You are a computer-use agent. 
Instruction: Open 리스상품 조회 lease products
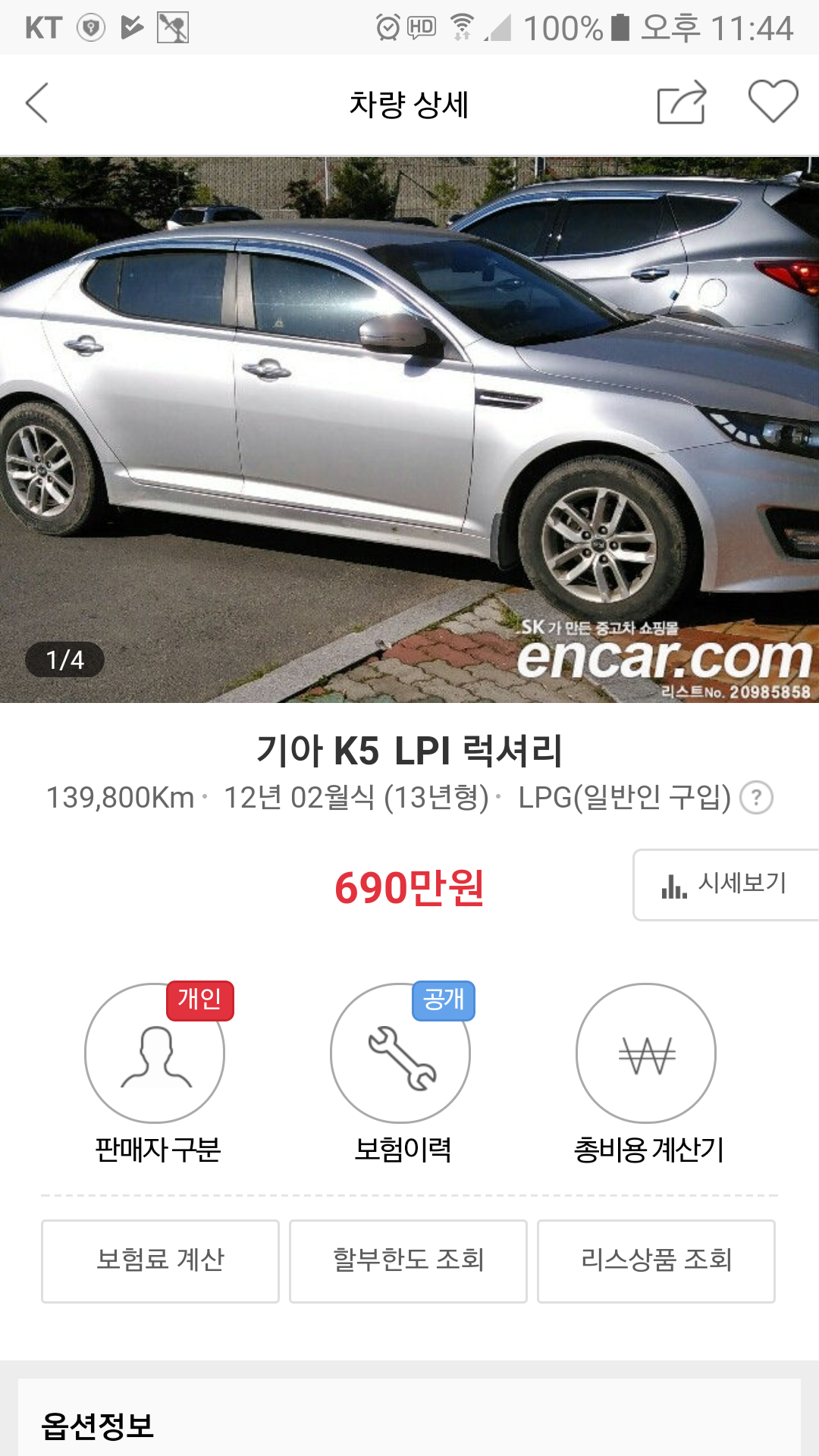pos(656,1261)
